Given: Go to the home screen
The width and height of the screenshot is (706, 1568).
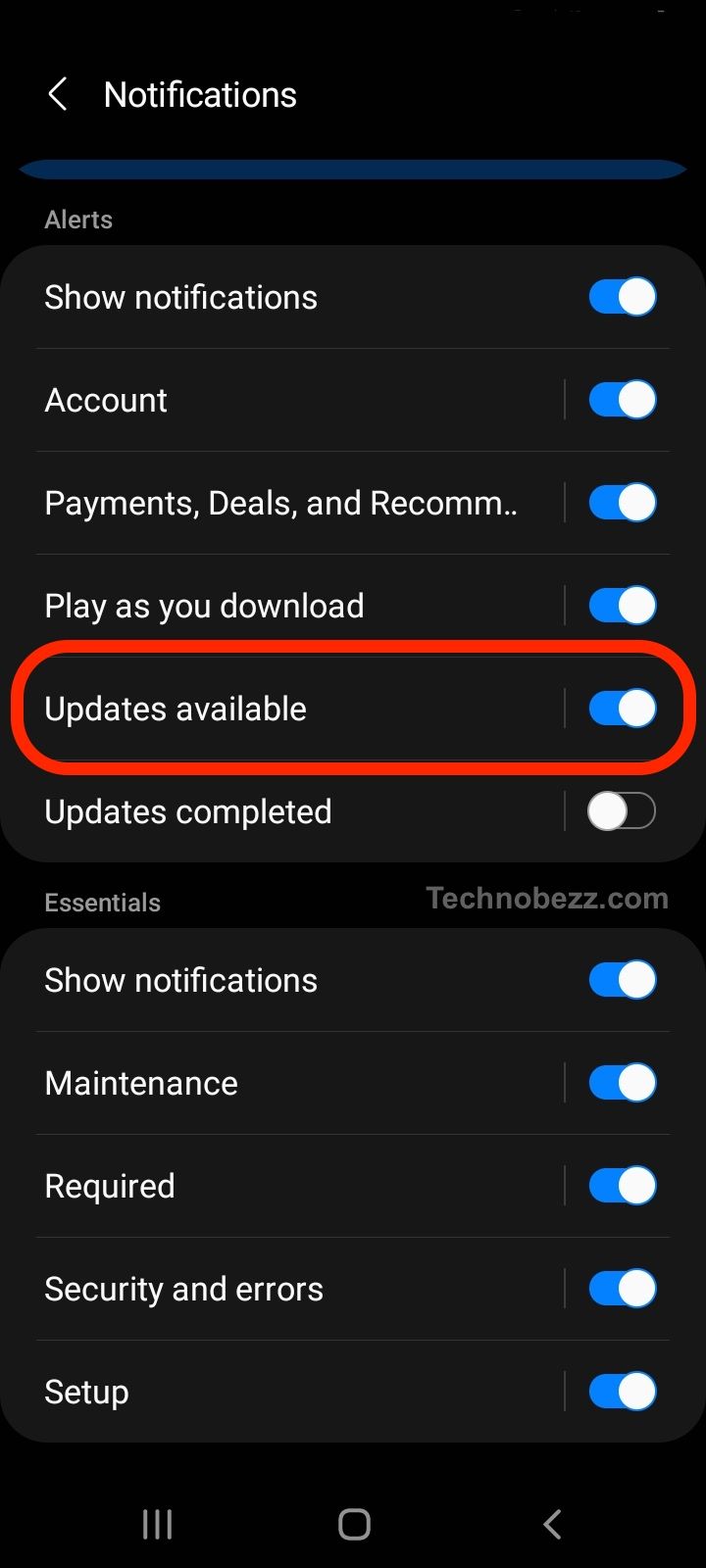Looking at the screenshot, I should [354, 1524].
